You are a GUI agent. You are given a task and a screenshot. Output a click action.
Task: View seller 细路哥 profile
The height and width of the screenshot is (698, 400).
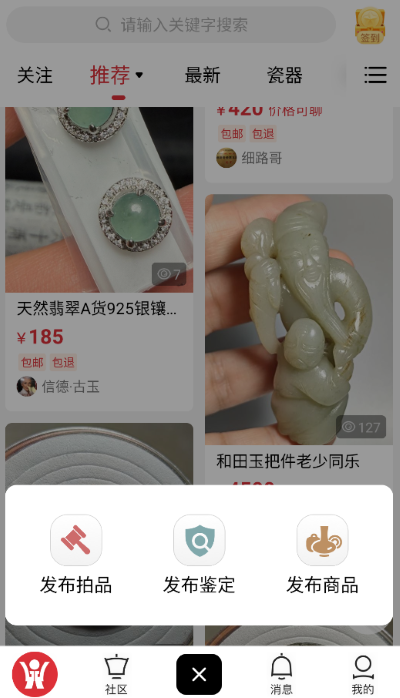[x=249, y=158]
